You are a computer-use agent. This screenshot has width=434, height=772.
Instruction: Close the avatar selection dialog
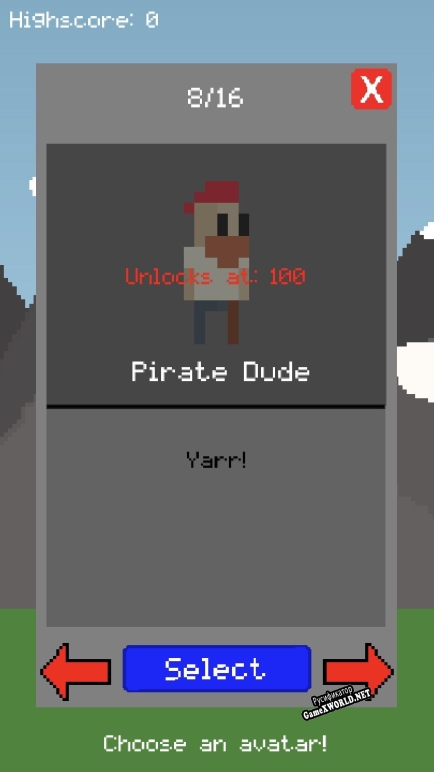coord(371,89)
